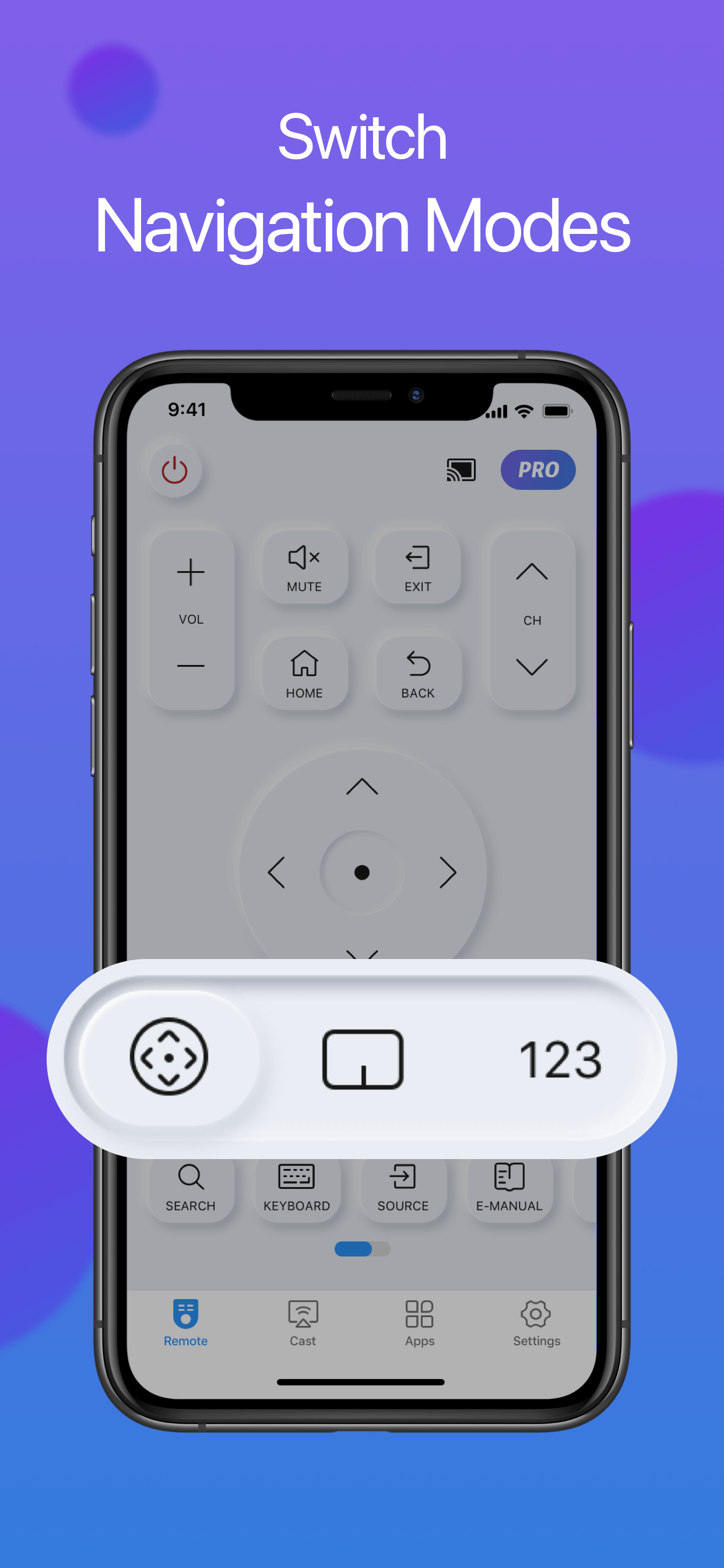The height and width of the screenshot is (1568, 724).
Task: Open the Source selector
Action: [x=403, y=1187]
